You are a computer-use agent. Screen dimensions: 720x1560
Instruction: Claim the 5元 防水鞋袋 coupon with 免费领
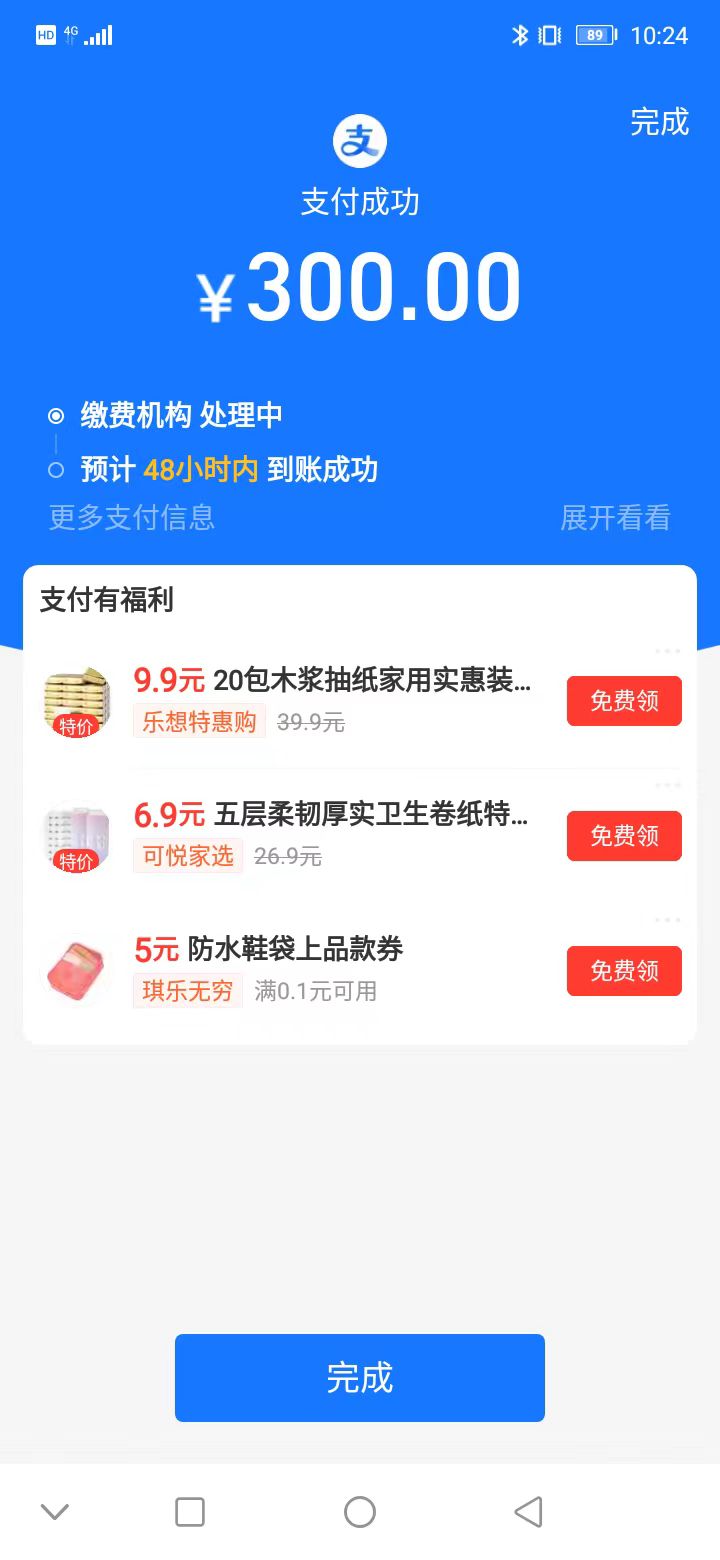(x=624, y=971)
